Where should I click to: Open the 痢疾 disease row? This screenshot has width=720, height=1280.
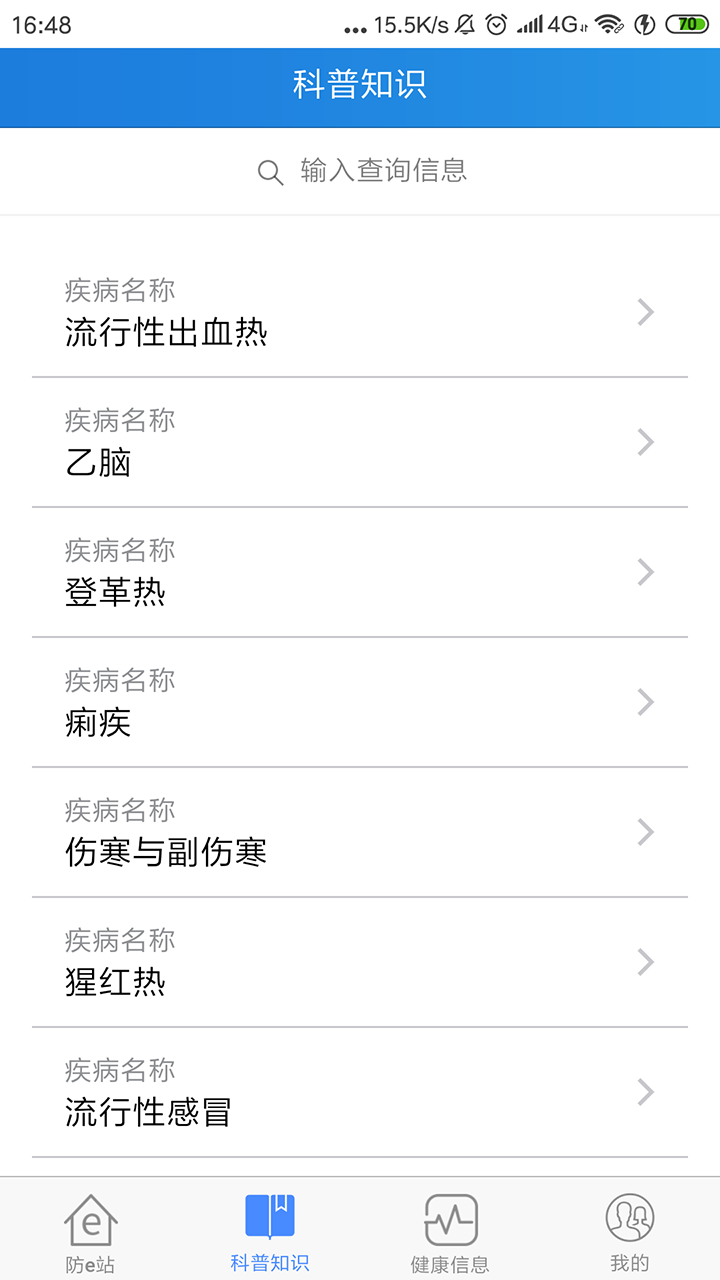pyautogui.click(x=360, y=703)
